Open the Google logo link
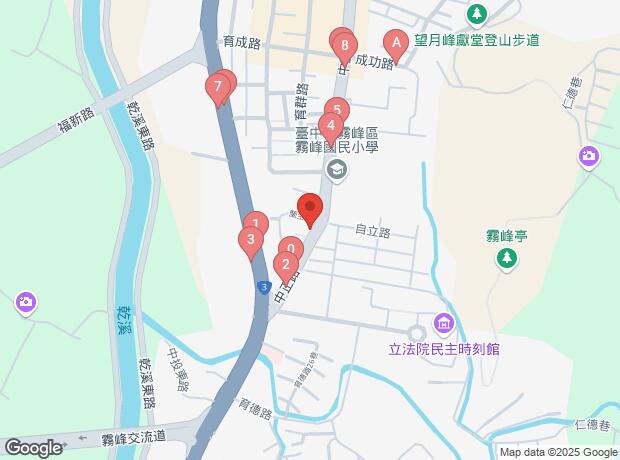Screen dimensions: 620x460 (32, 448)
